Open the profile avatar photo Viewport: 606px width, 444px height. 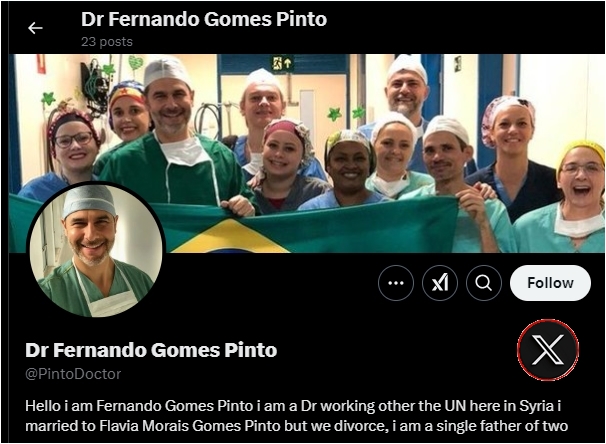[96, 250]
